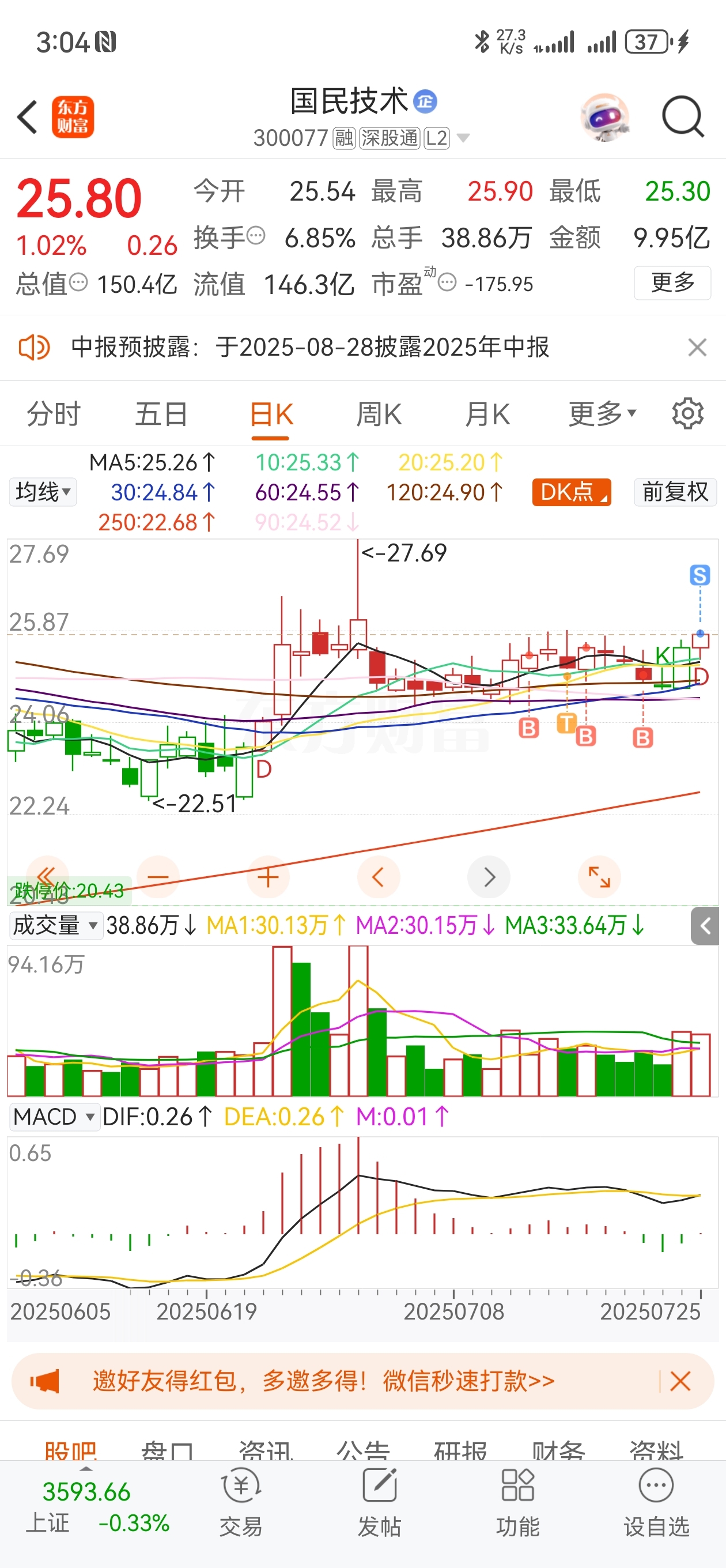Open the robot assistant avatar
This screenshot has width=726, height=1568.
point(604,117)
